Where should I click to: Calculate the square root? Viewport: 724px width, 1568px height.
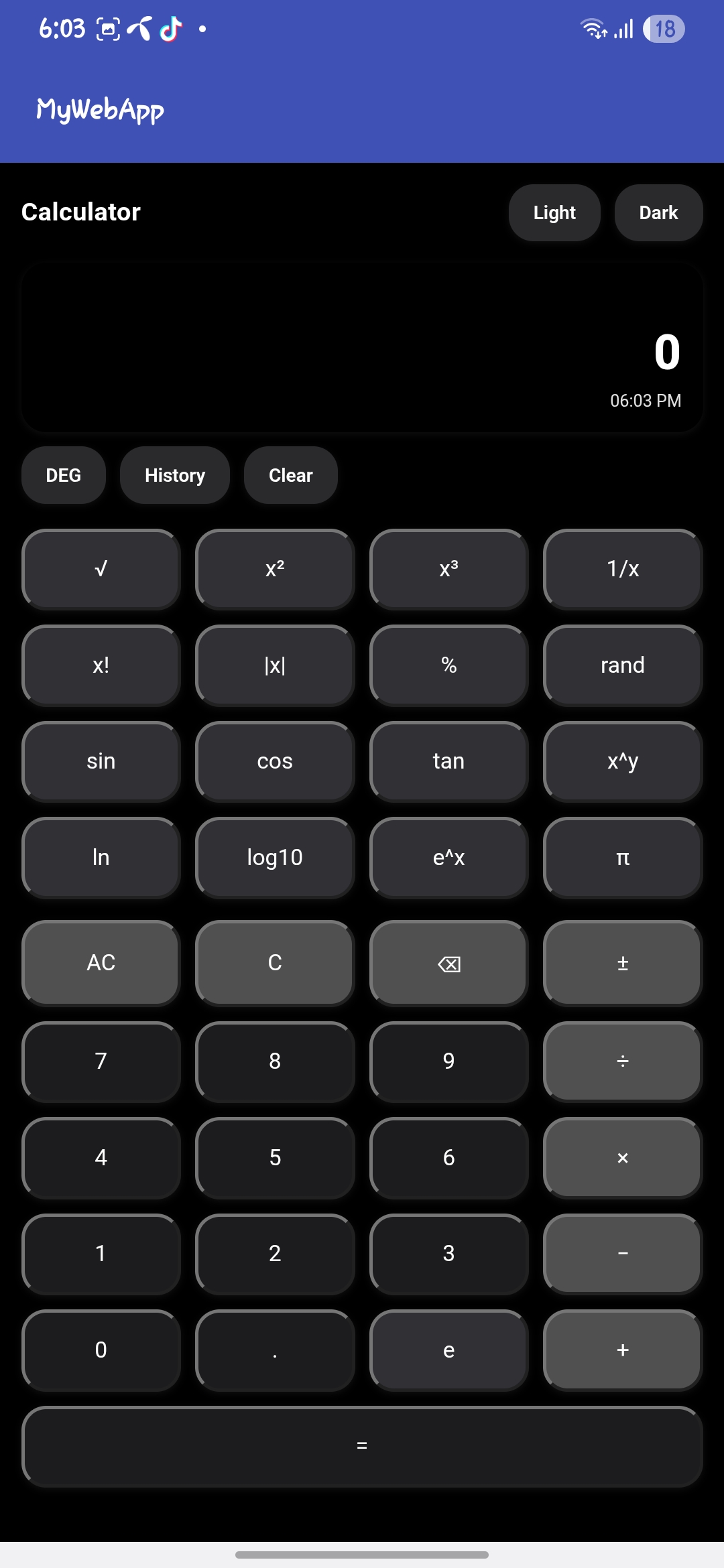101,569
